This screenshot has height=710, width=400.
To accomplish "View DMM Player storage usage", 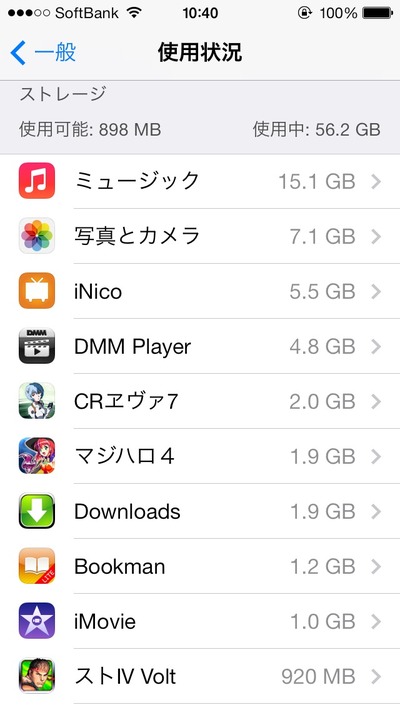I will 200,346.
